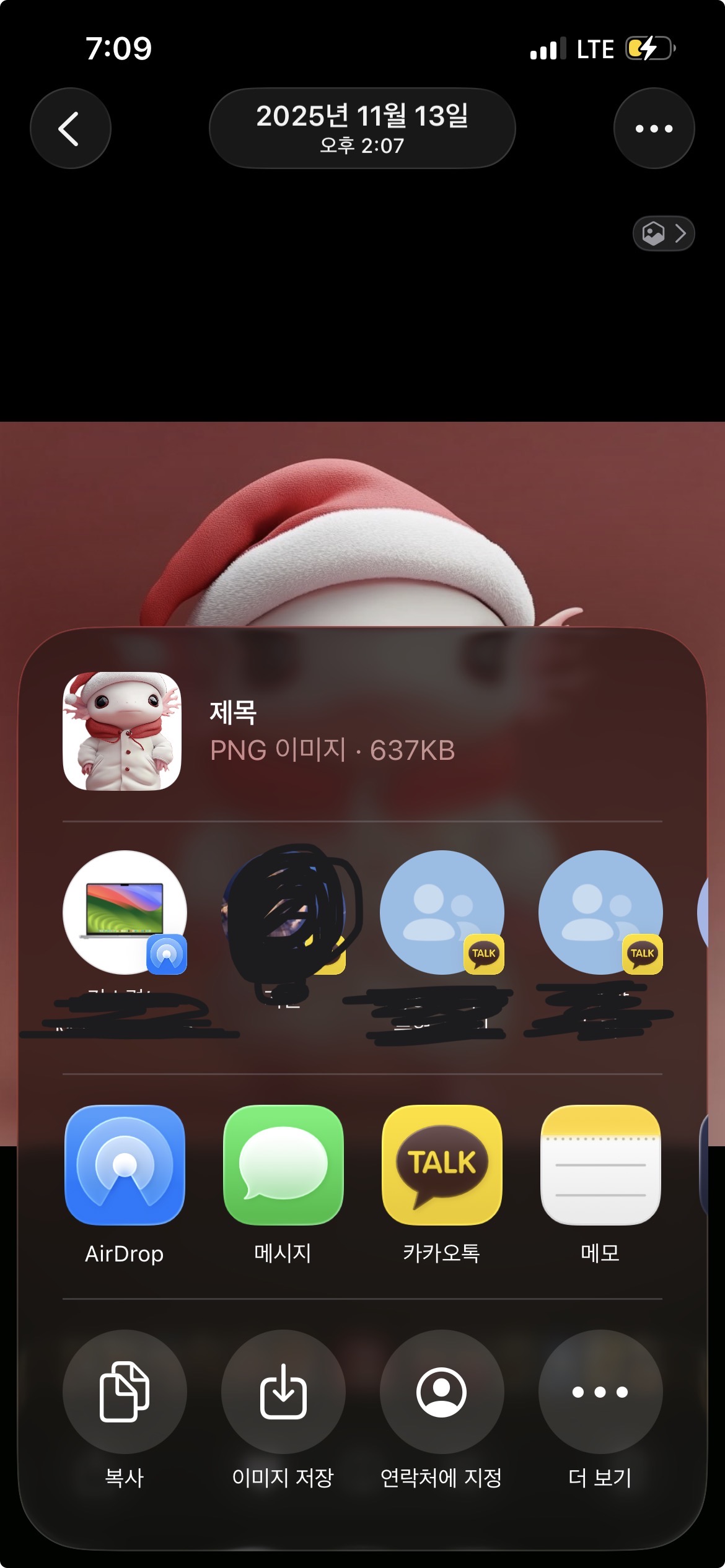Share through 메시지 (Messages)
725x1568 pixels.
click(x=283, y=1164)
